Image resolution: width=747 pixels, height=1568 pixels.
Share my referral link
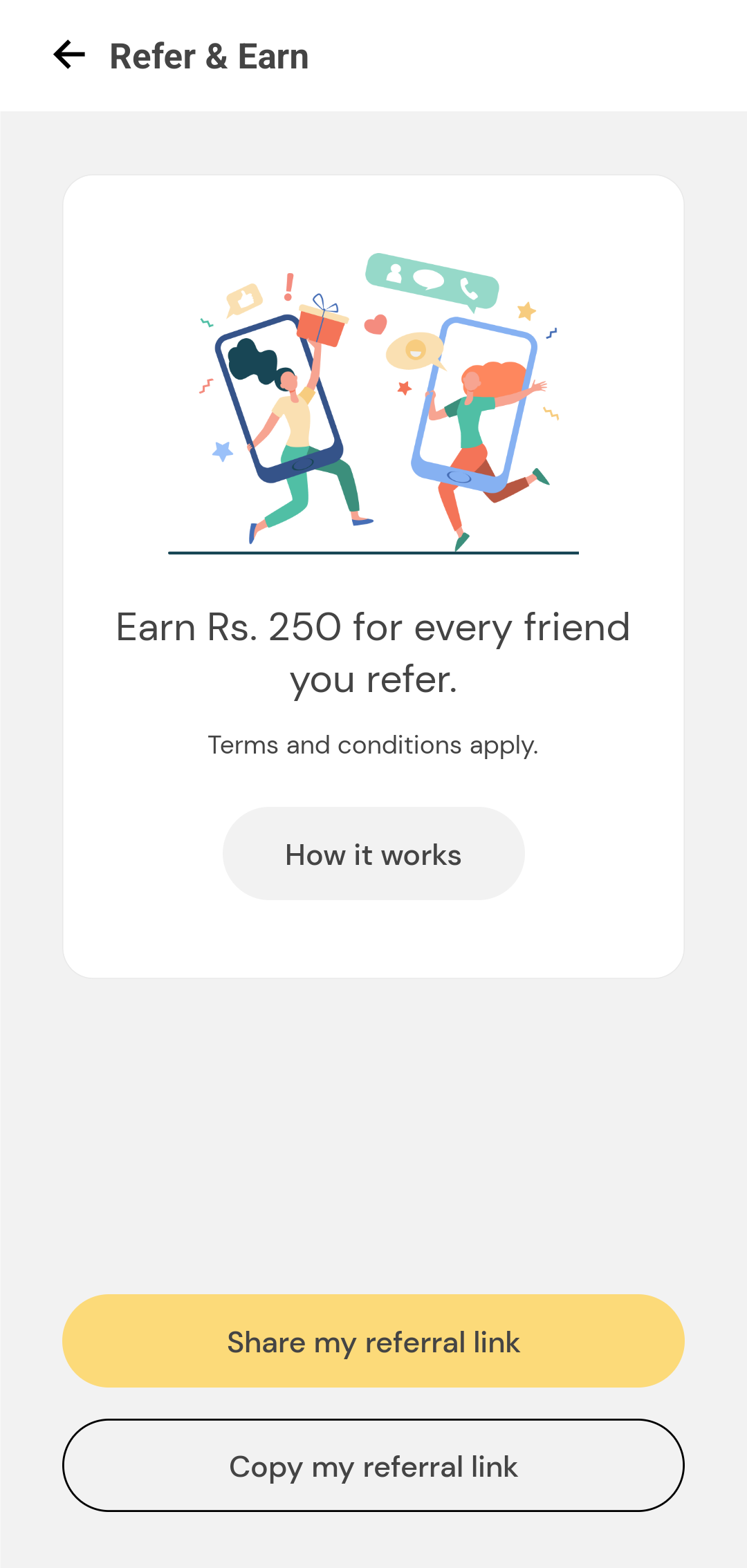[373, 1341]
